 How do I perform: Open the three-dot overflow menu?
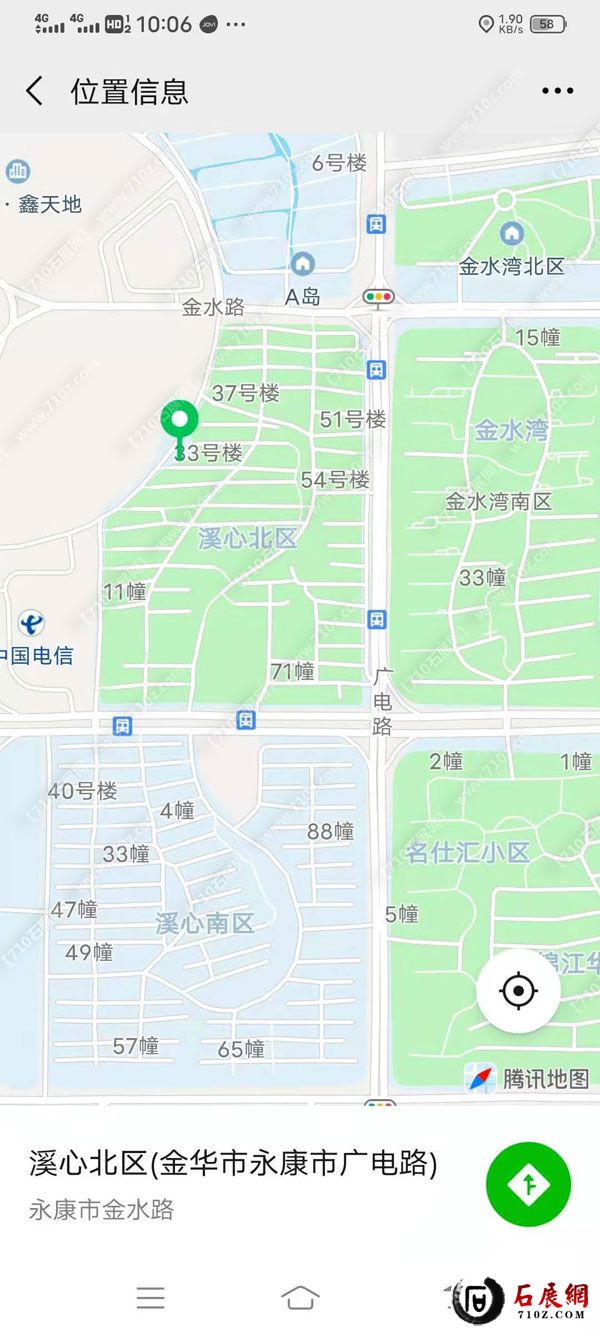point(557,91)
